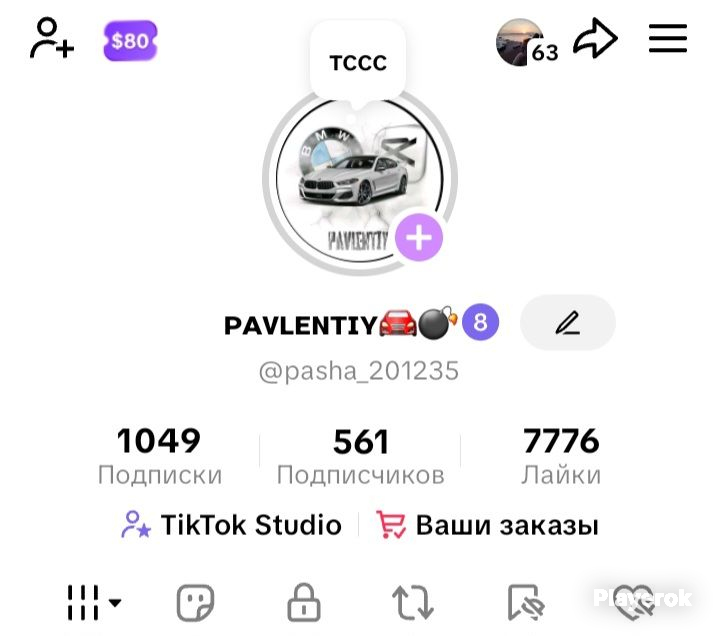Switch to the liked videos heart tab
The height and width of the screenshot is (636, 720).
pos(634,602)
